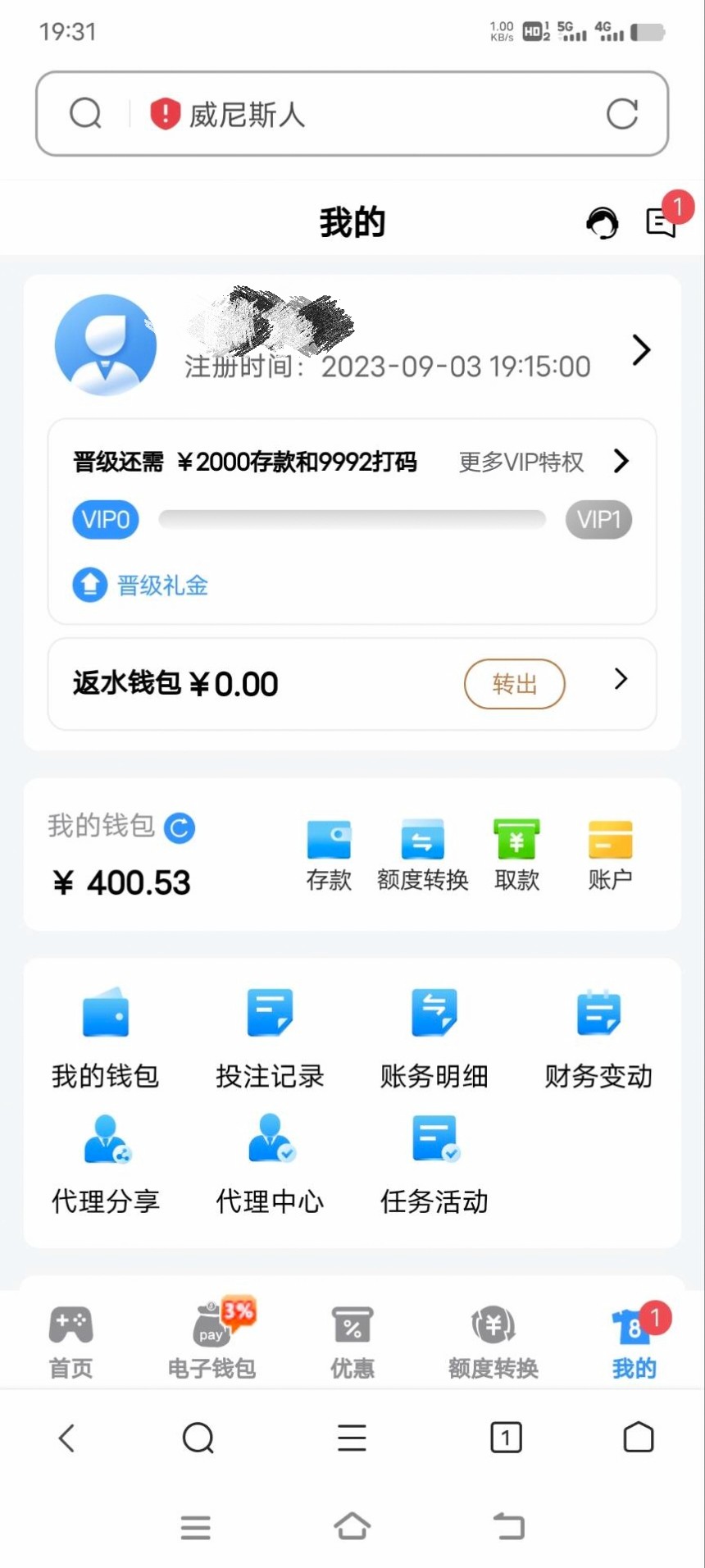Refresh the 我的钱包 balance
Screen dimensions: 705x1568
tap(180, 827)
